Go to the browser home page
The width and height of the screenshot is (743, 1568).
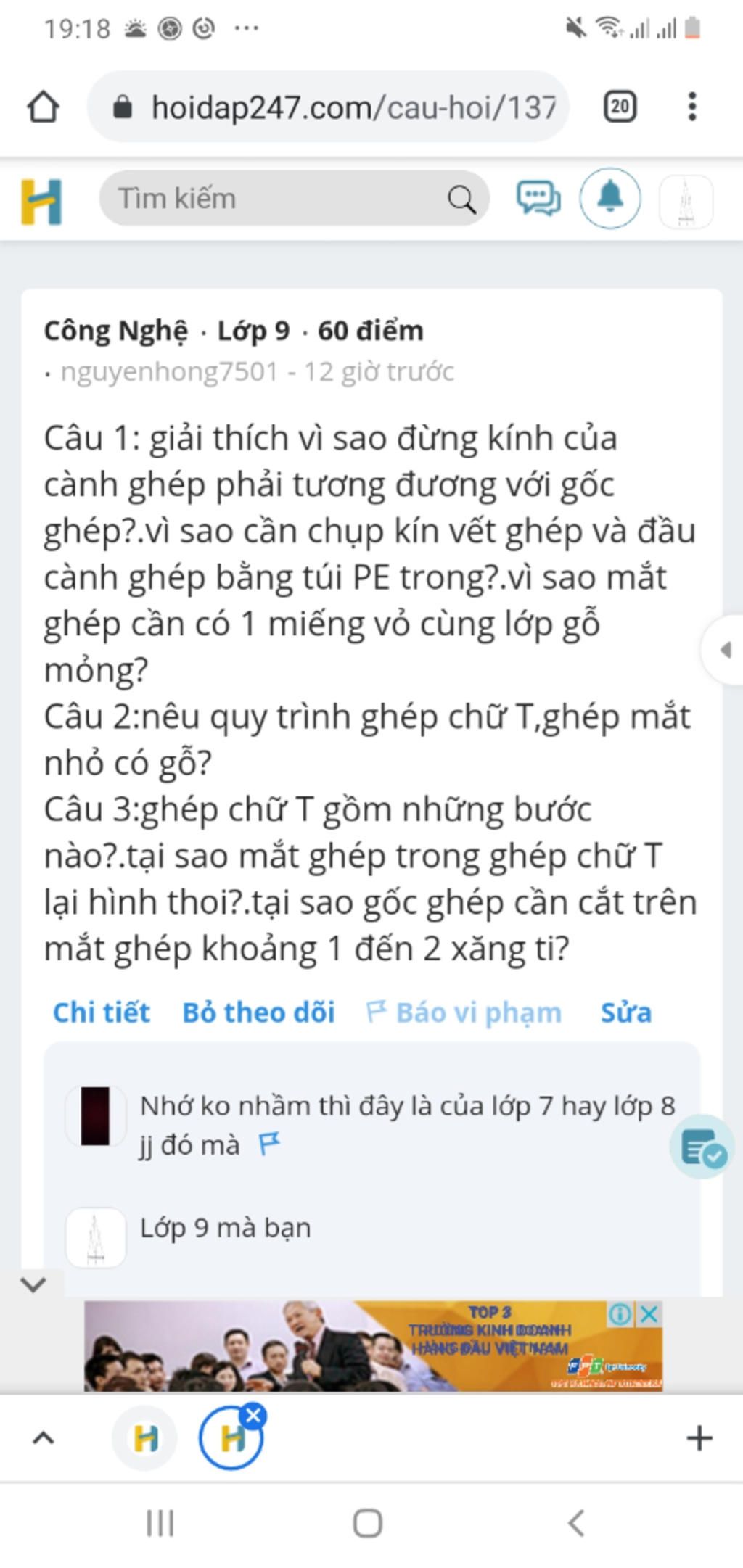[x=43, y=107]
